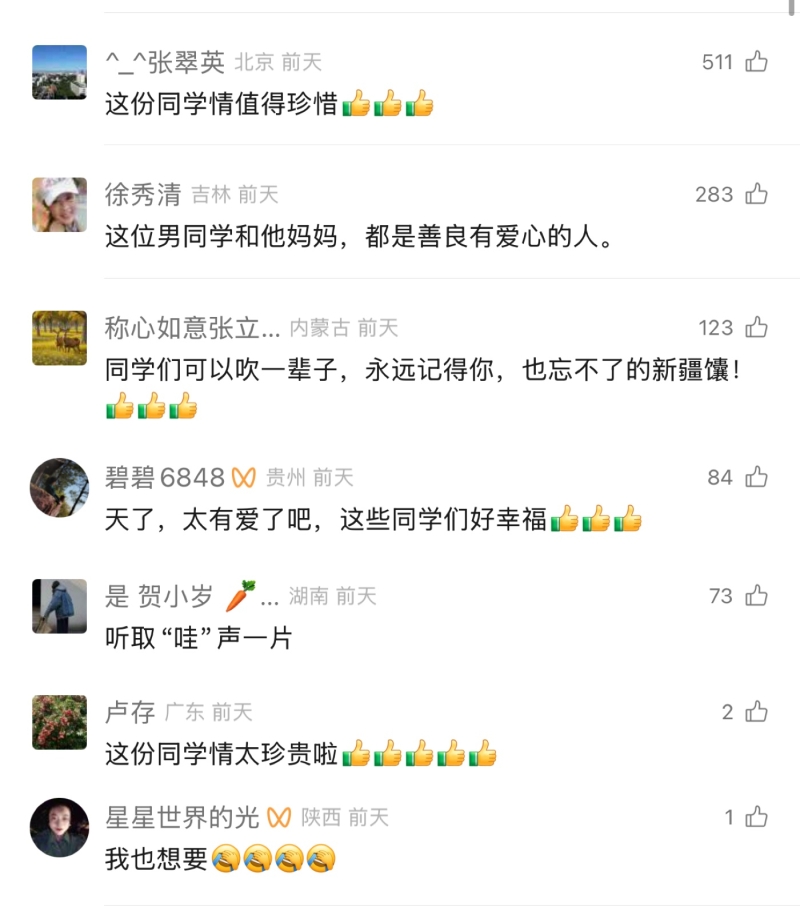800x911 pixels.
Task: Like the comment from 星星世界的光
Action: coord(756,817)
